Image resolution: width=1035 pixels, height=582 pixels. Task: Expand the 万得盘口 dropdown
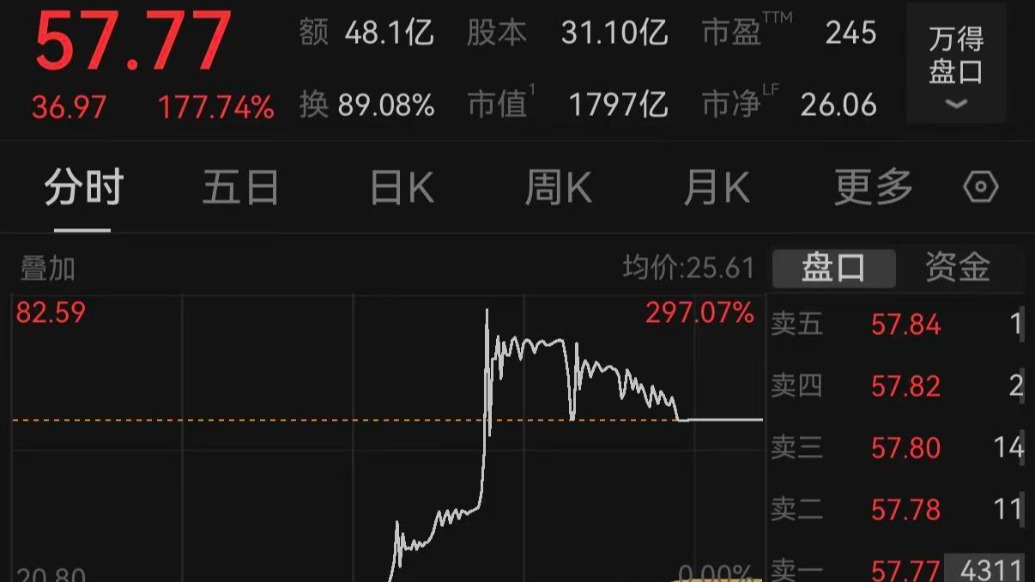[956, 64]
